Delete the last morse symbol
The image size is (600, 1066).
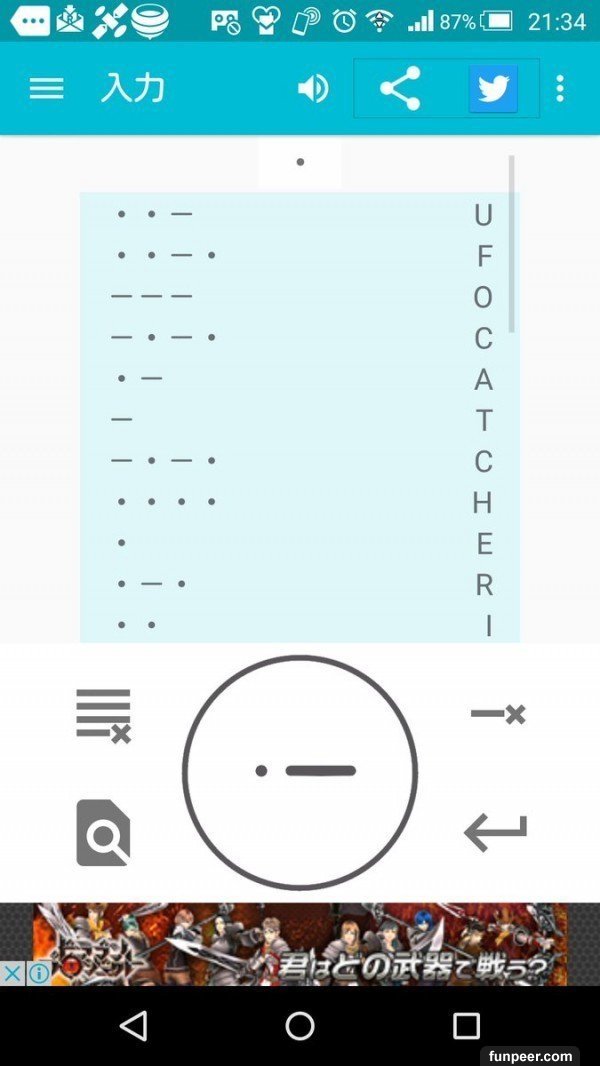pos(497,714)
